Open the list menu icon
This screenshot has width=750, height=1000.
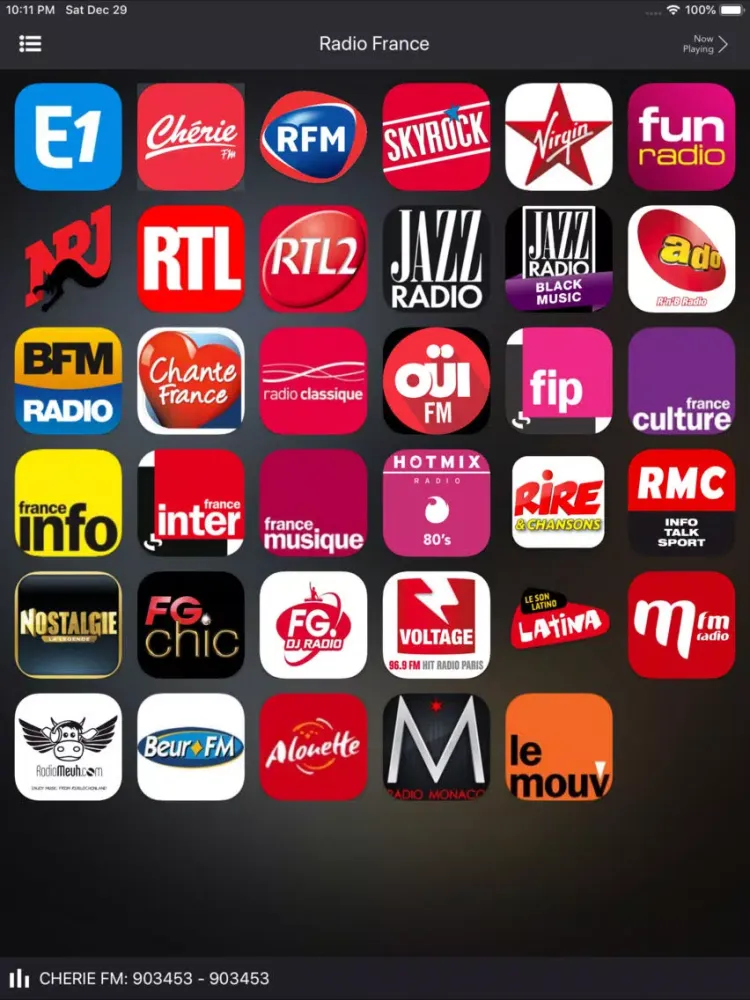click(30, 44)
